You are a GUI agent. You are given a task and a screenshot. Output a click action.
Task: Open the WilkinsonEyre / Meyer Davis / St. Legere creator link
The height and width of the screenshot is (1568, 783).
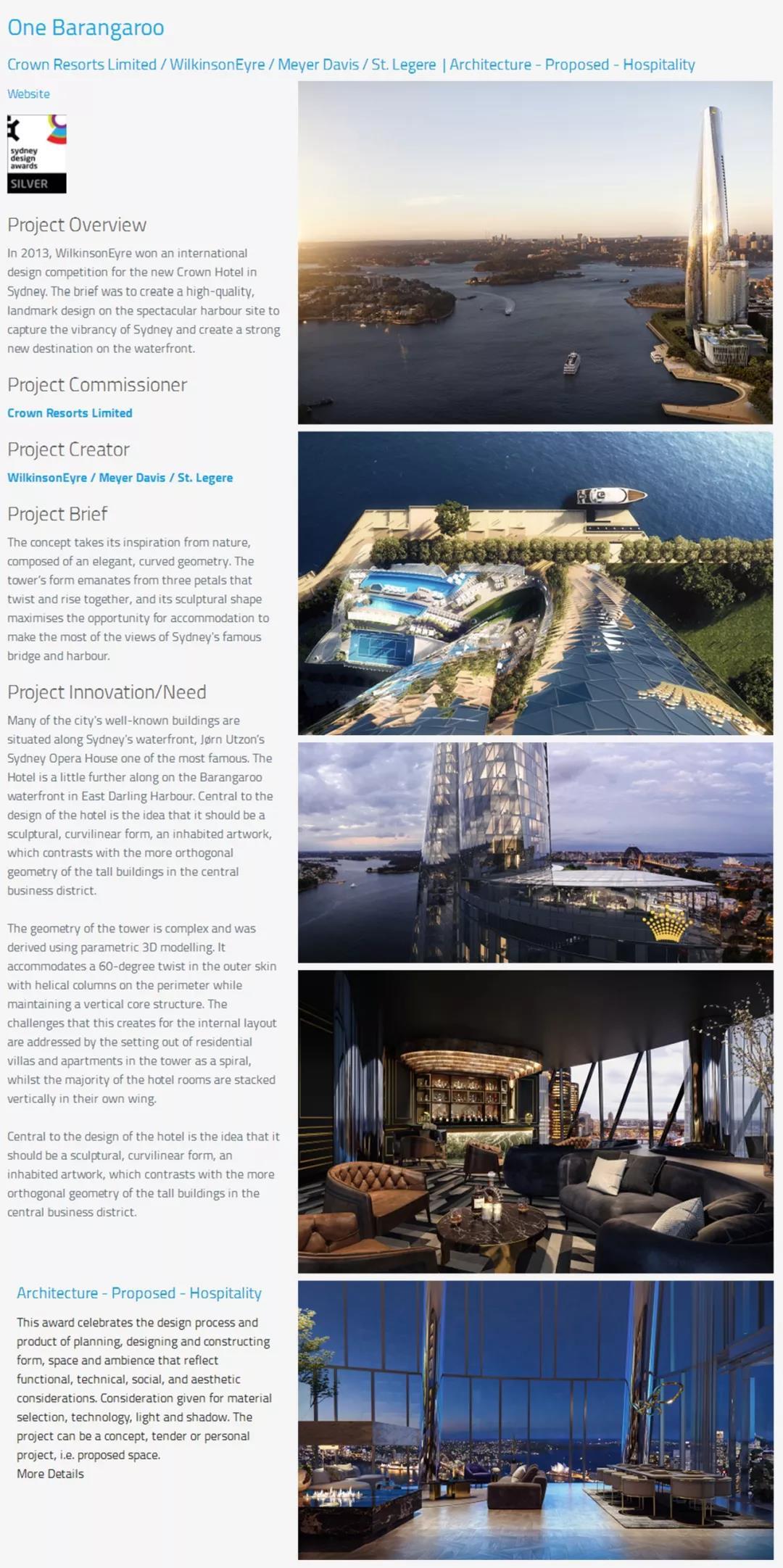(120, 477)
